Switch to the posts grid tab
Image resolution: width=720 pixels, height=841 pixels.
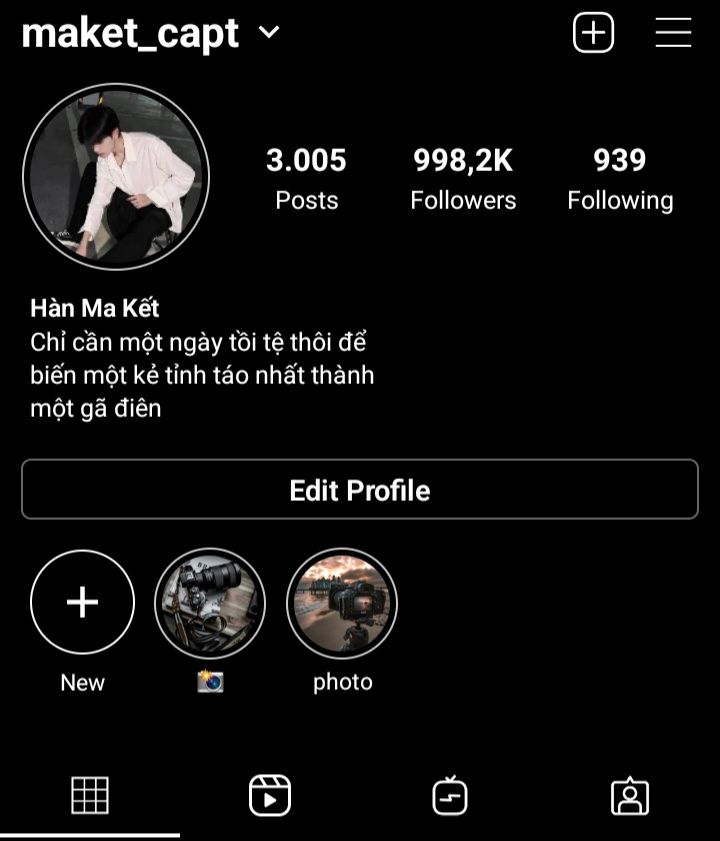click(x=90, y=796)
